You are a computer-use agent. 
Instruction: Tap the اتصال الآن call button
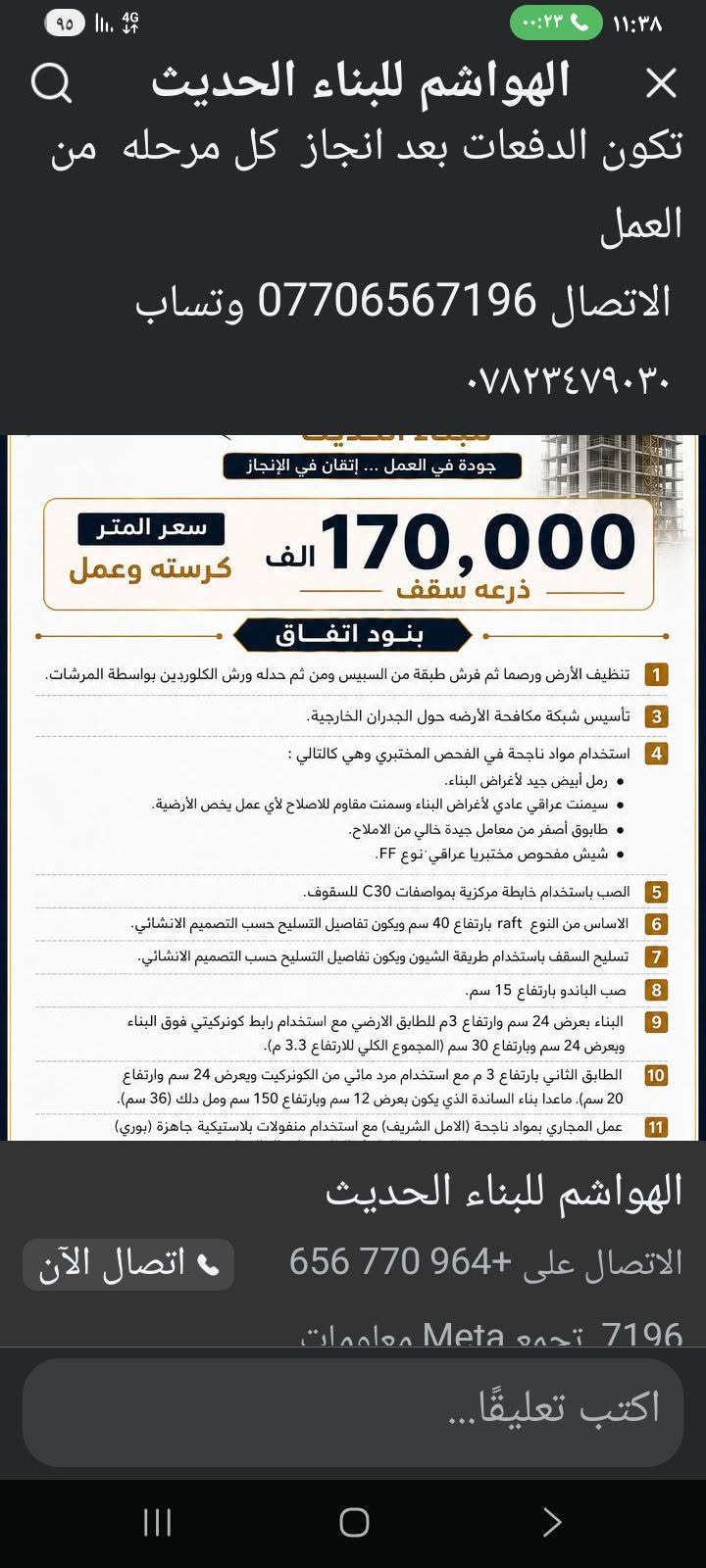[128, 1264]
